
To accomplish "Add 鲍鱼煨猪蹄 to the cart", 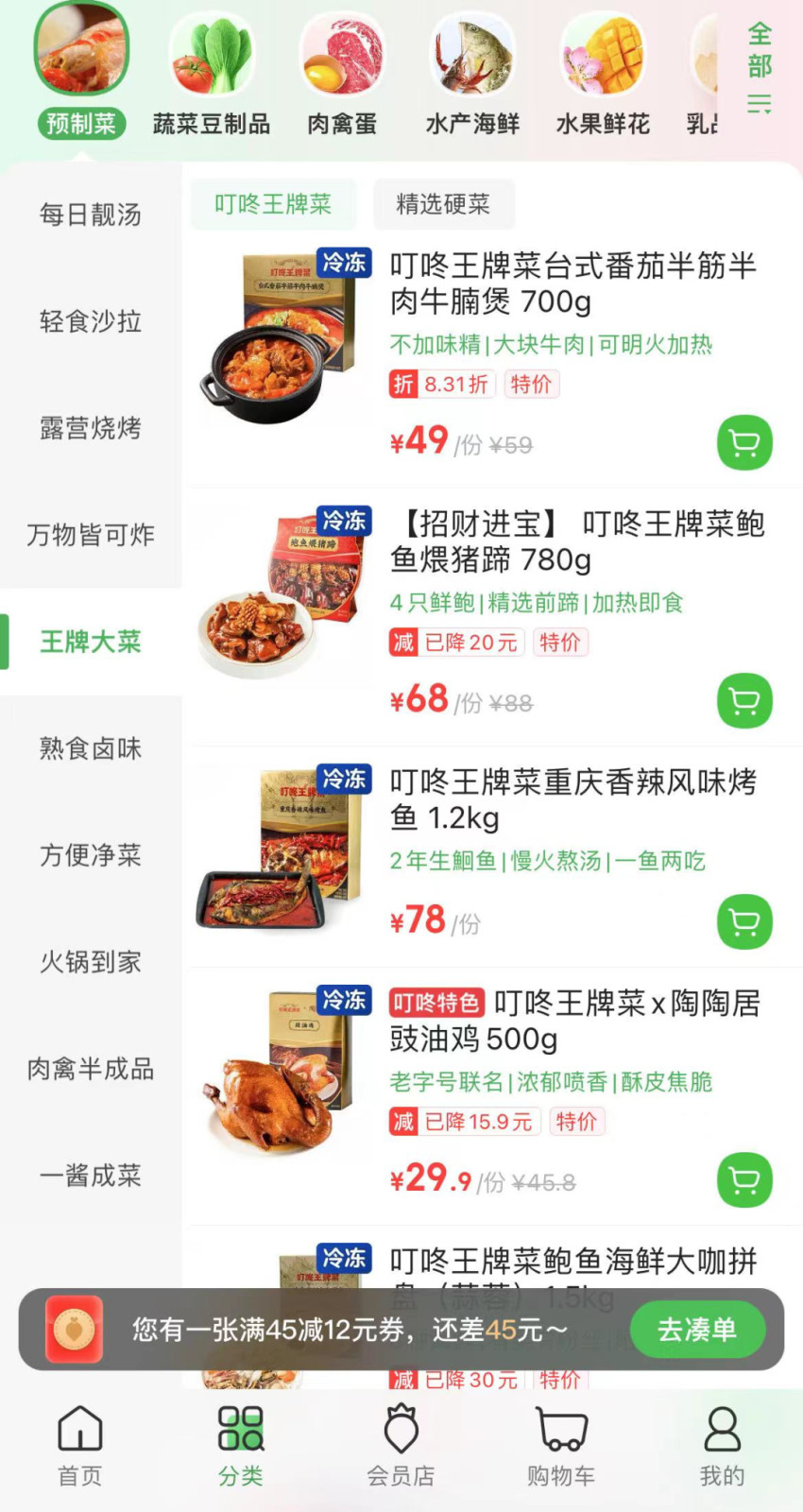I will click(x=744, y=701).
